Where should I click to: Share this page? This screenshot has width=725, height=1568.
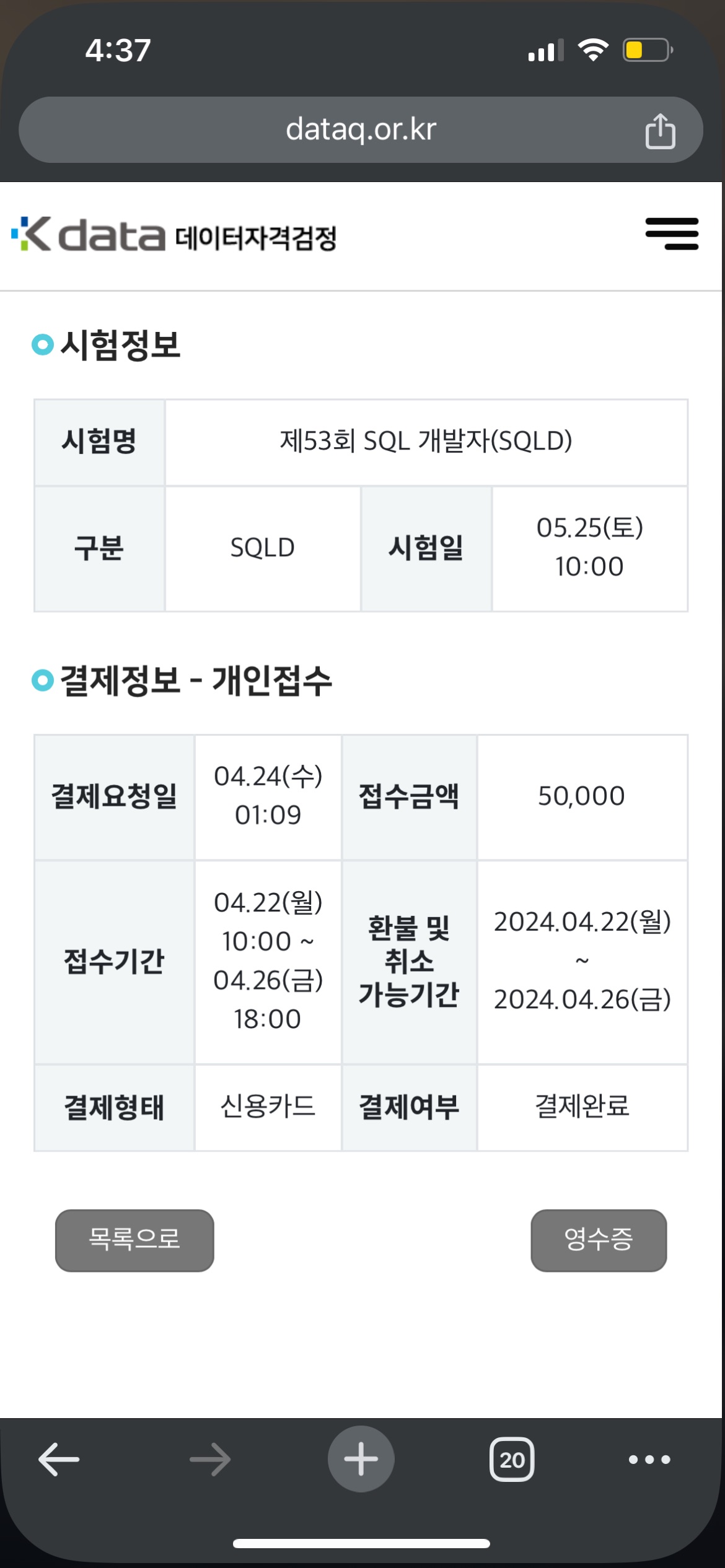(x=660, y=131)
